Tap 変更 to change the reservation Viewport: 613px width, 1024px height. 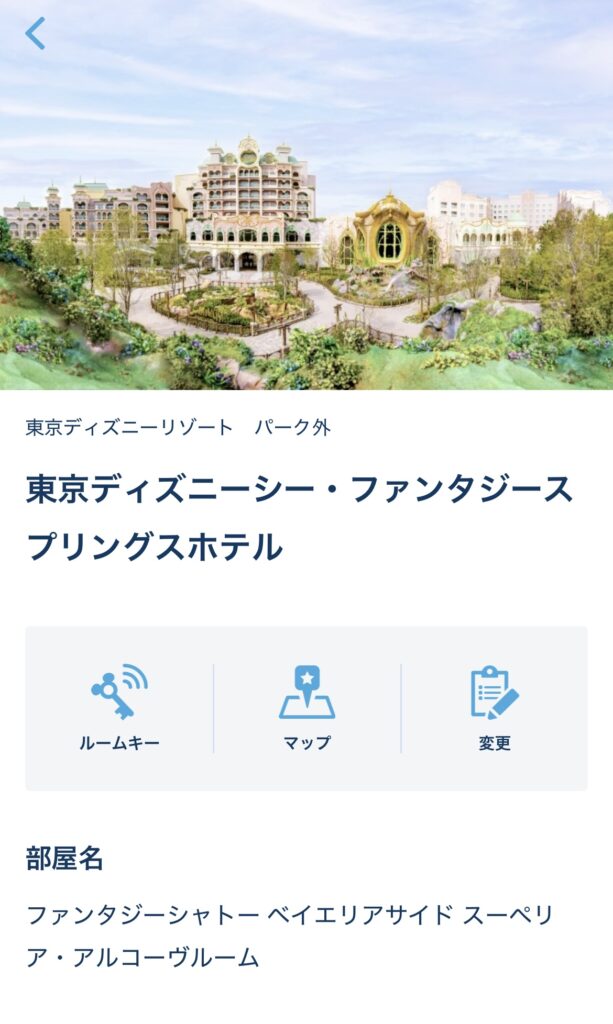pyautogui.click(x=494, y=707)
